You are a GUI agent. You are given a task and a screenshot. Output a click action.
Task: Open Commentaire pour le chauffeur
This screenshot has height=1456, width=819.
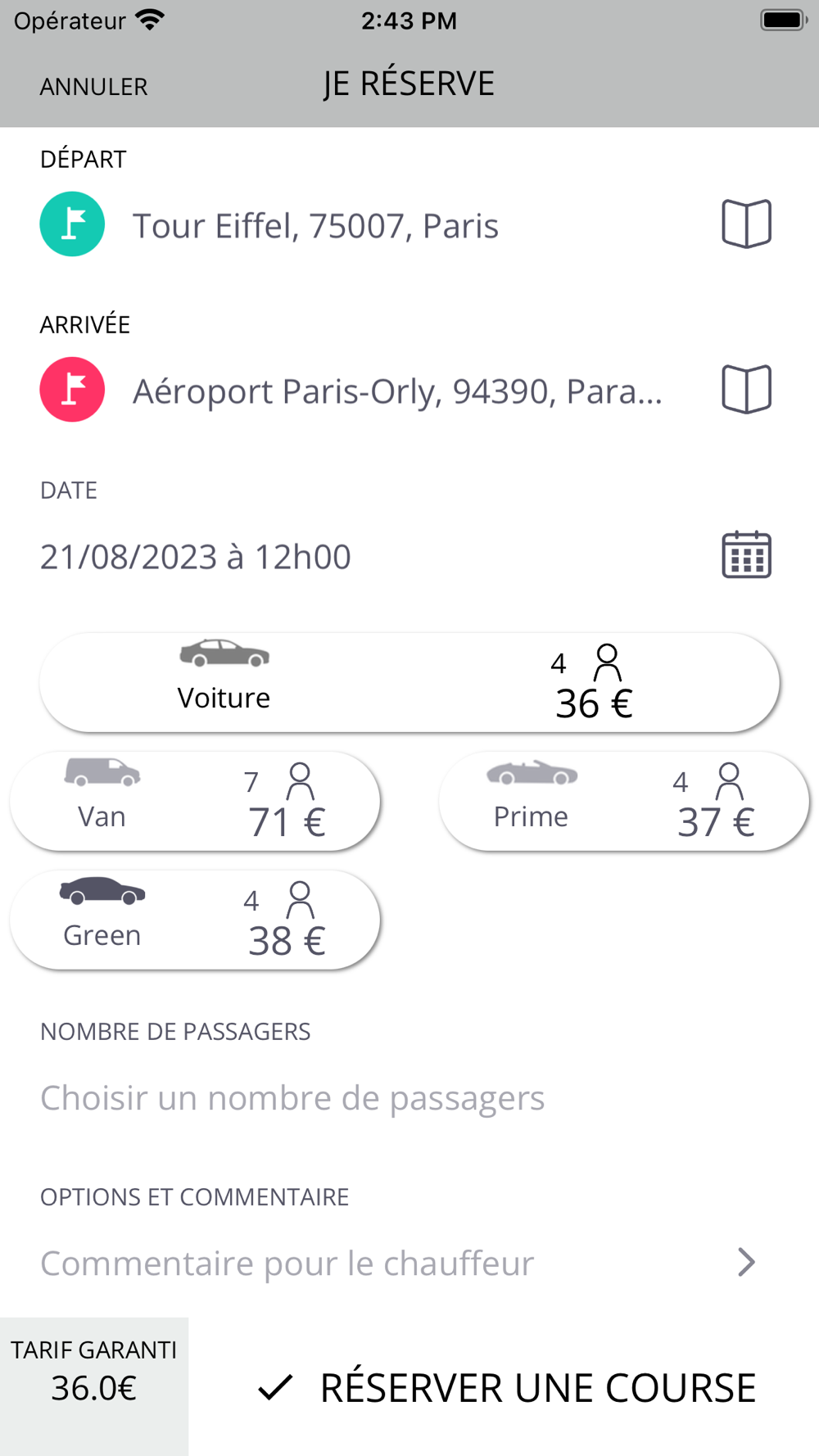(398, 1263)
